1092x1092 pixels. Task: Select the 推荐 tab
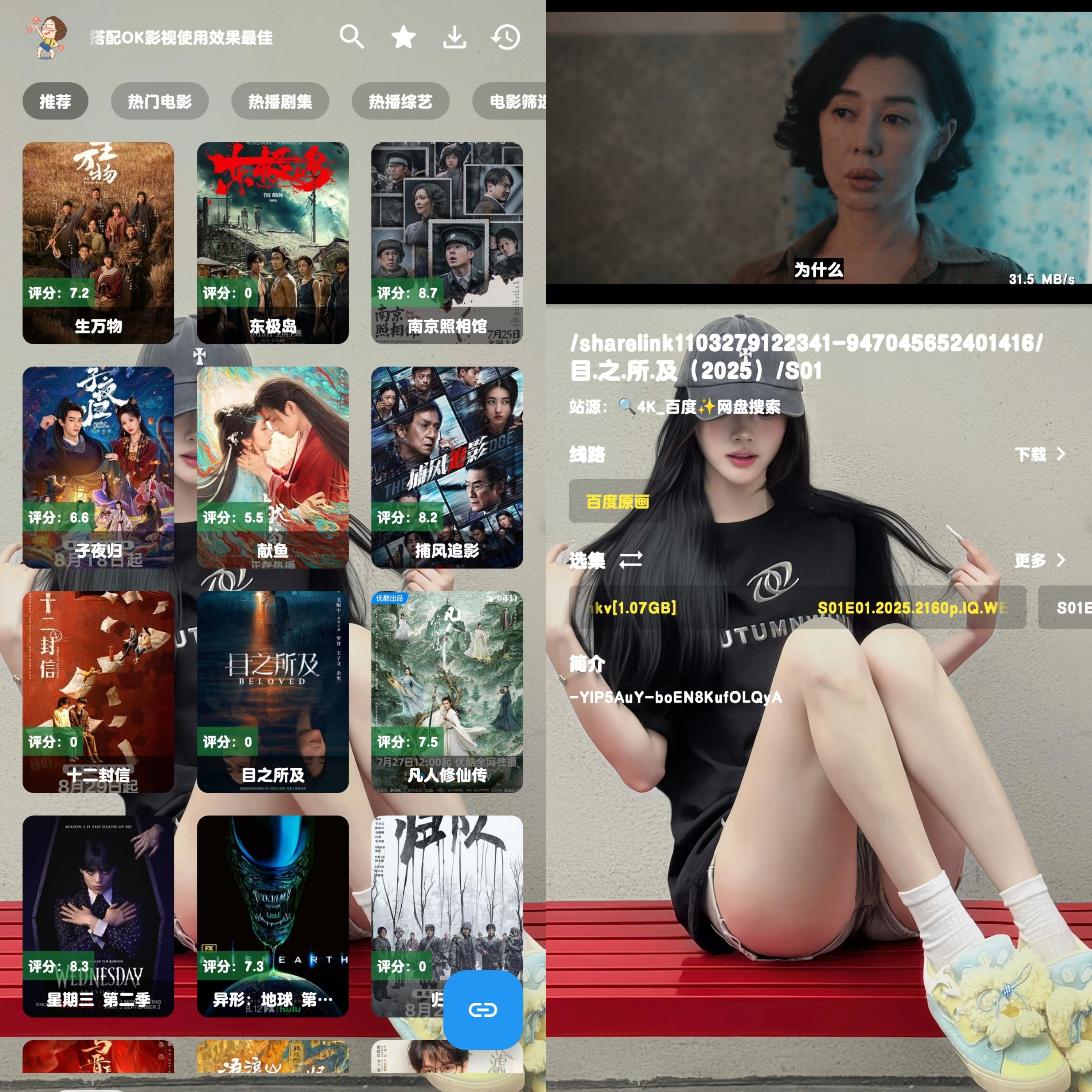(55, 101)
